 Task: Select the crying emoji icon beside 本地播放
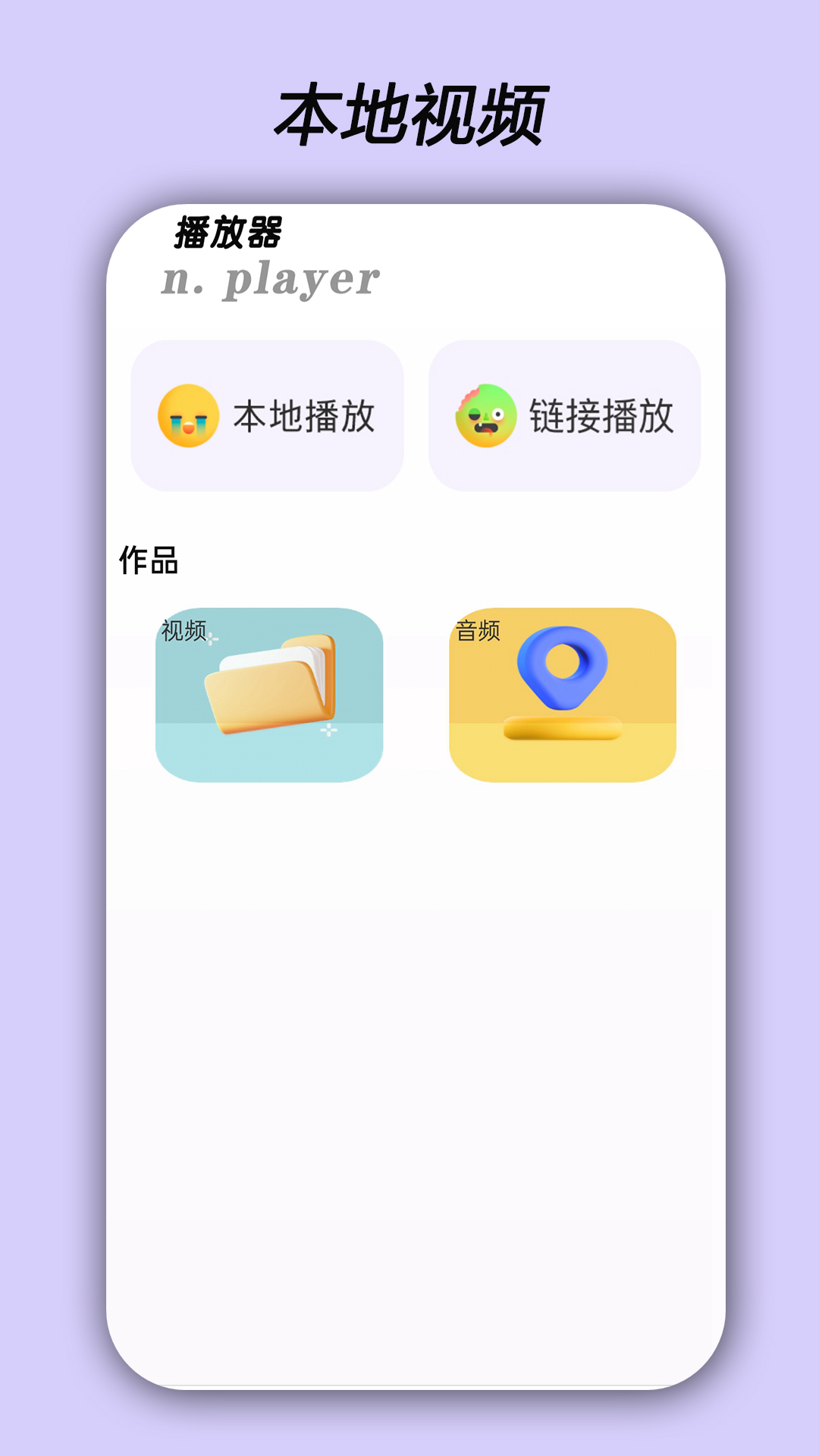[x=186, y=416]
